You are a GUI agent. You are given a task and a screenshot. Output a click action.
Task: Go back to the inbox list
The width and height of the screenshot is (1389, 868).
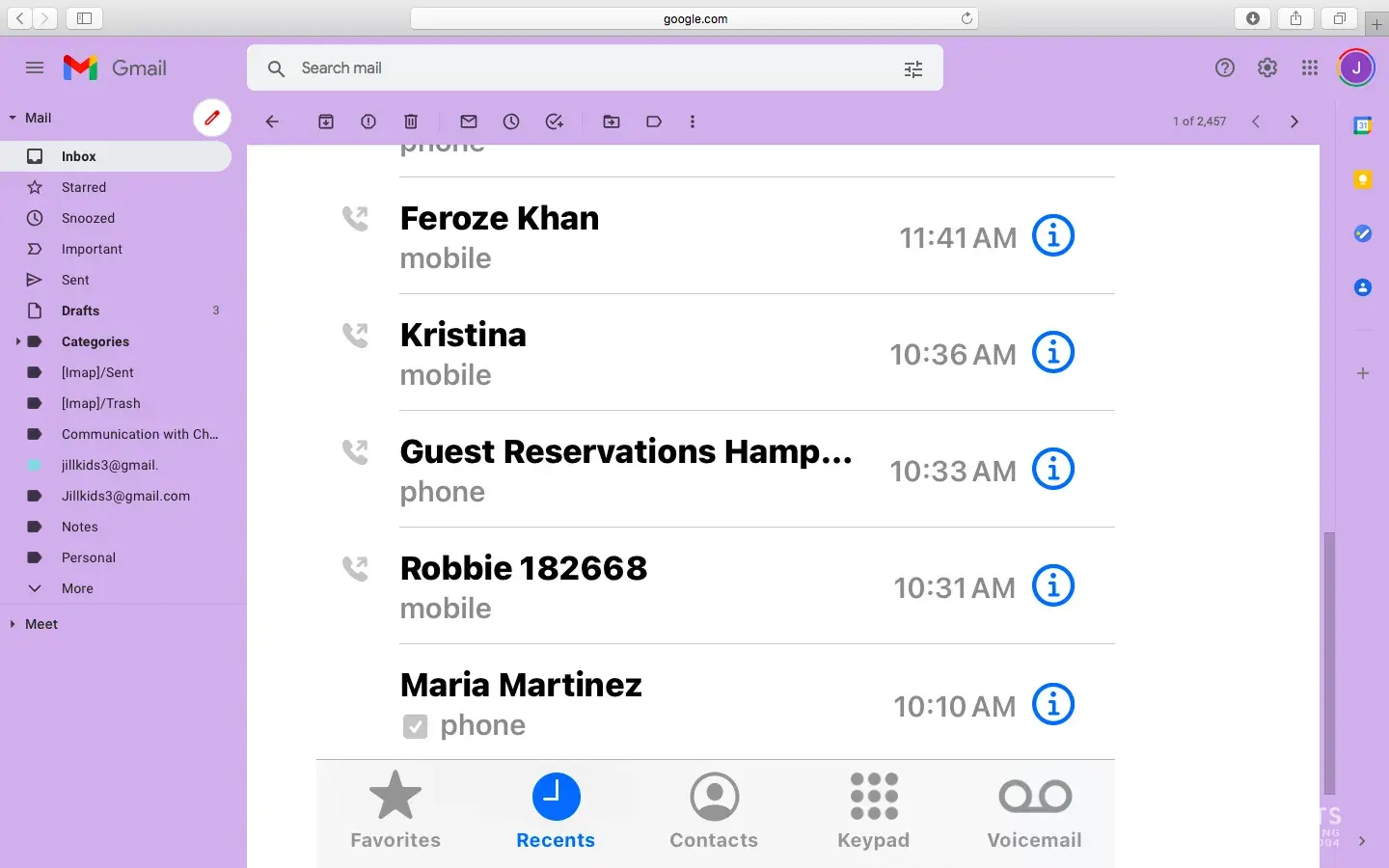click(272, 122)
